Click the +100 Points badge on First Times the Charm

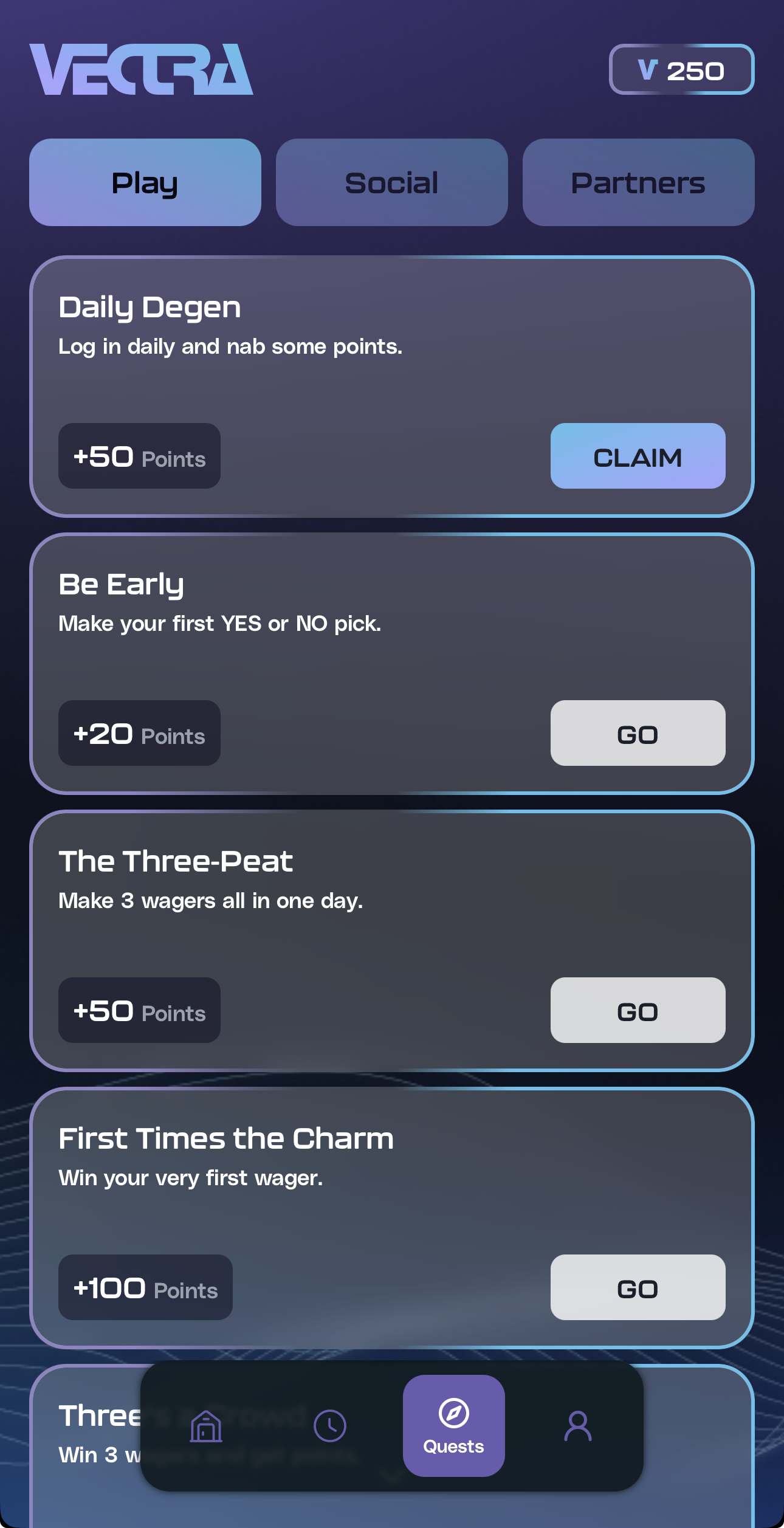(x=145, y=1289)
